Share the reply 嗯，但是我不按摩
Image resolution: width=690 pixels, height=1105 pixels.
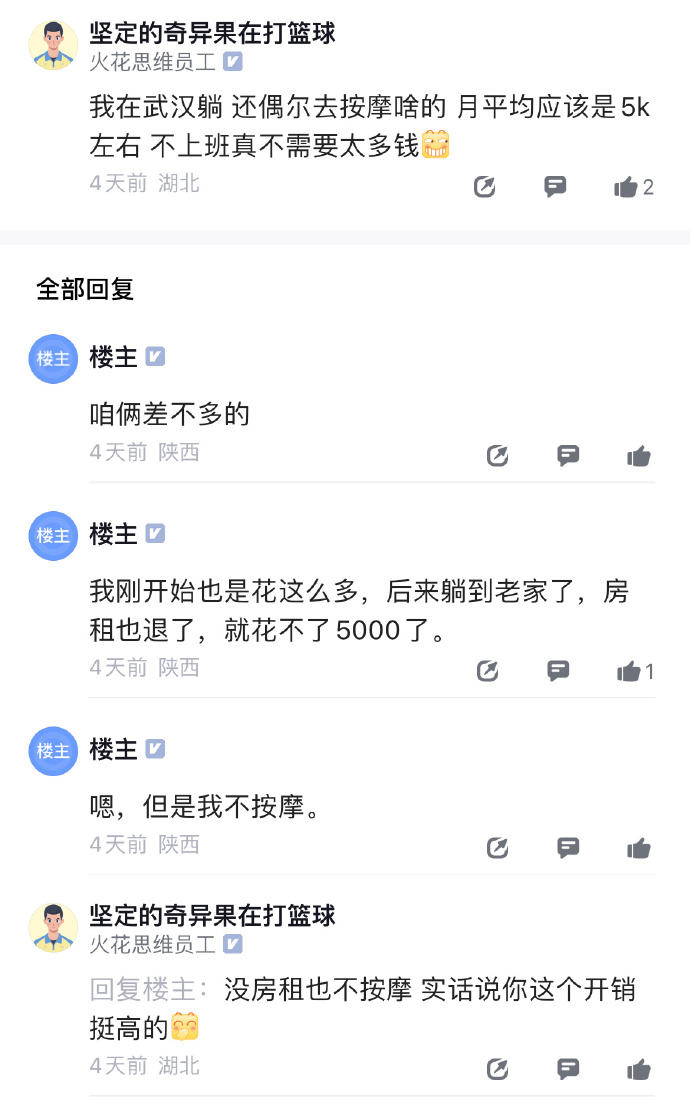pyautogui.click(x=498, y=848)
